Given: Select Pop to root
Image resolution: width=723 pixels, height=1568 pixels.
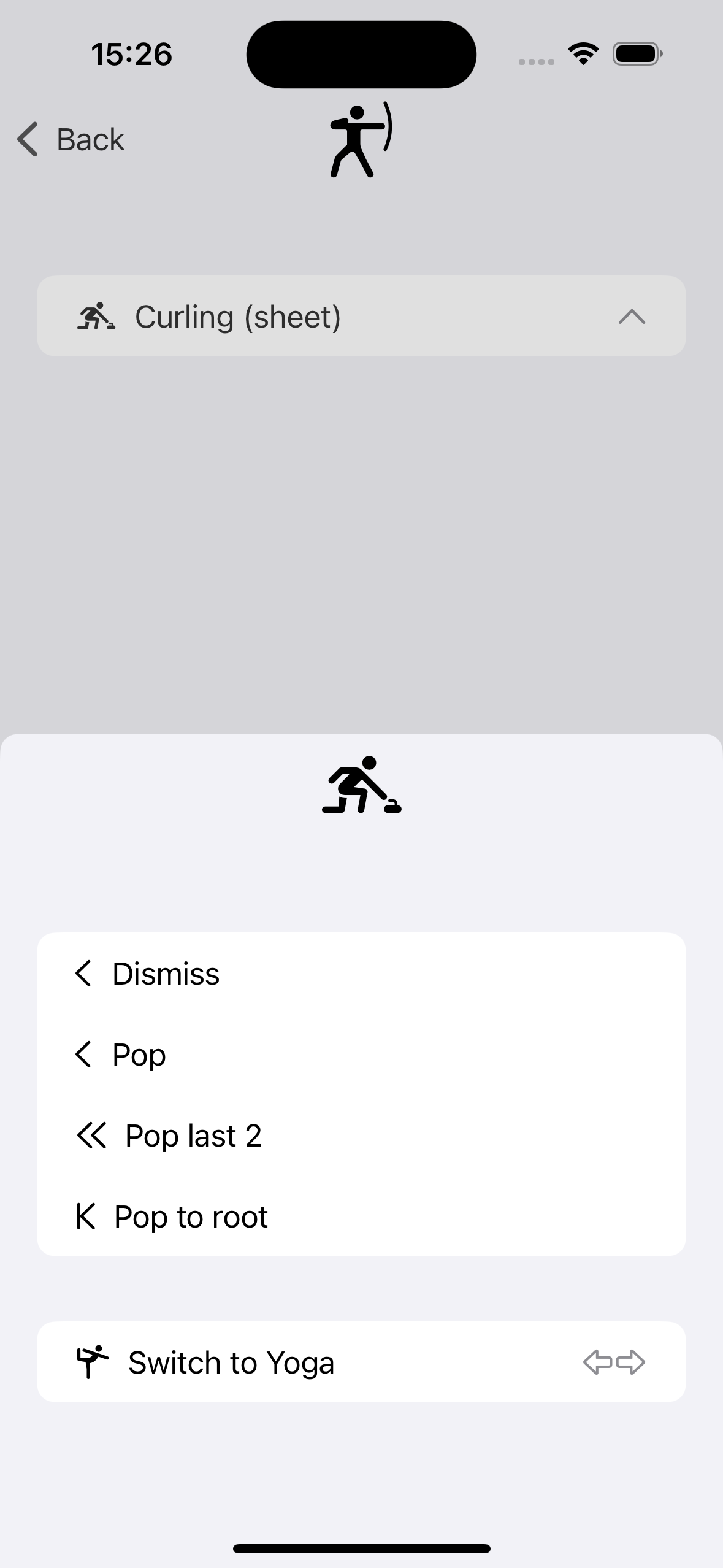Looking at the screenshot, I should 361,1216.
